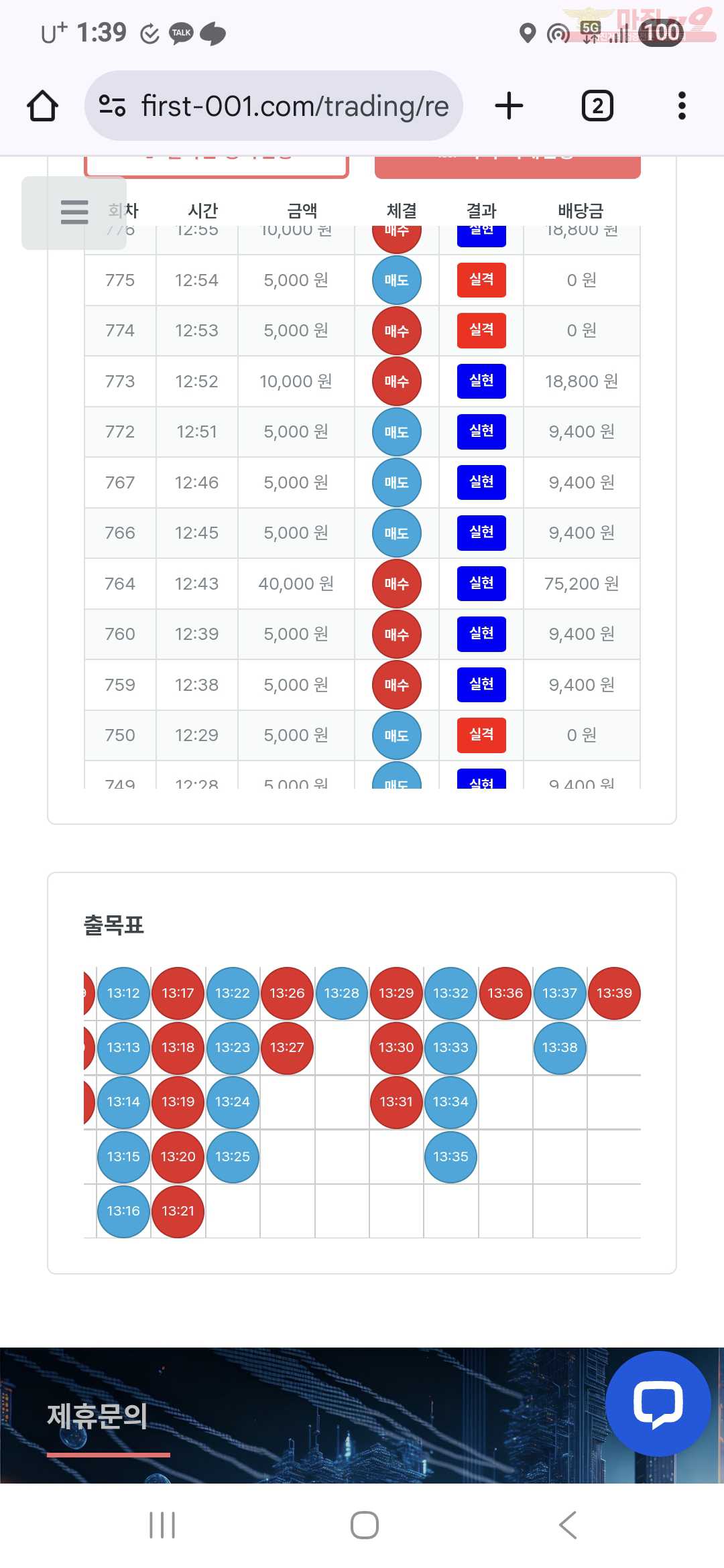Viewport: 724px width, 1568px height.
Task: Open the hamburger side menu
Action: click(x=74, y=212)
